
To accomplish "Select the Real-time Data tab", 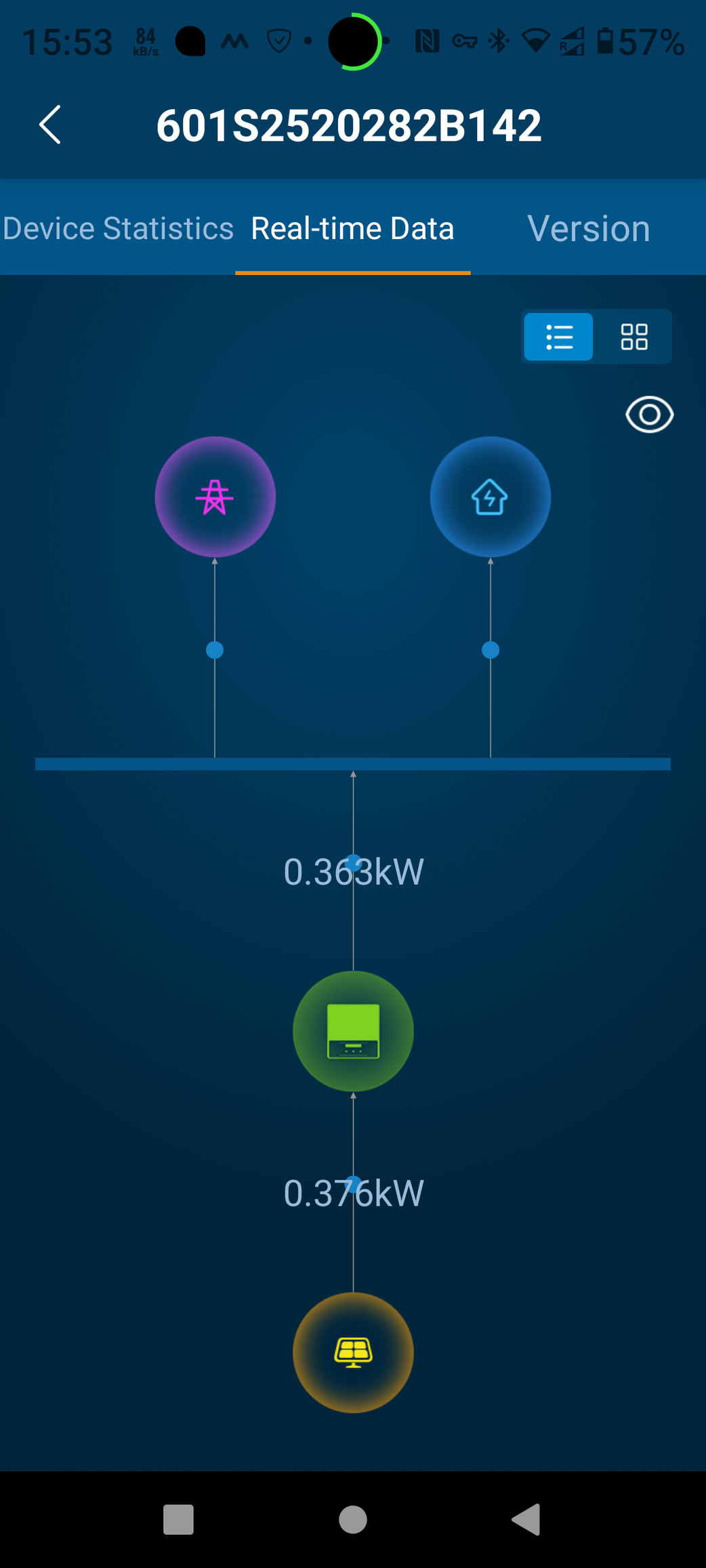I will 353,228.
